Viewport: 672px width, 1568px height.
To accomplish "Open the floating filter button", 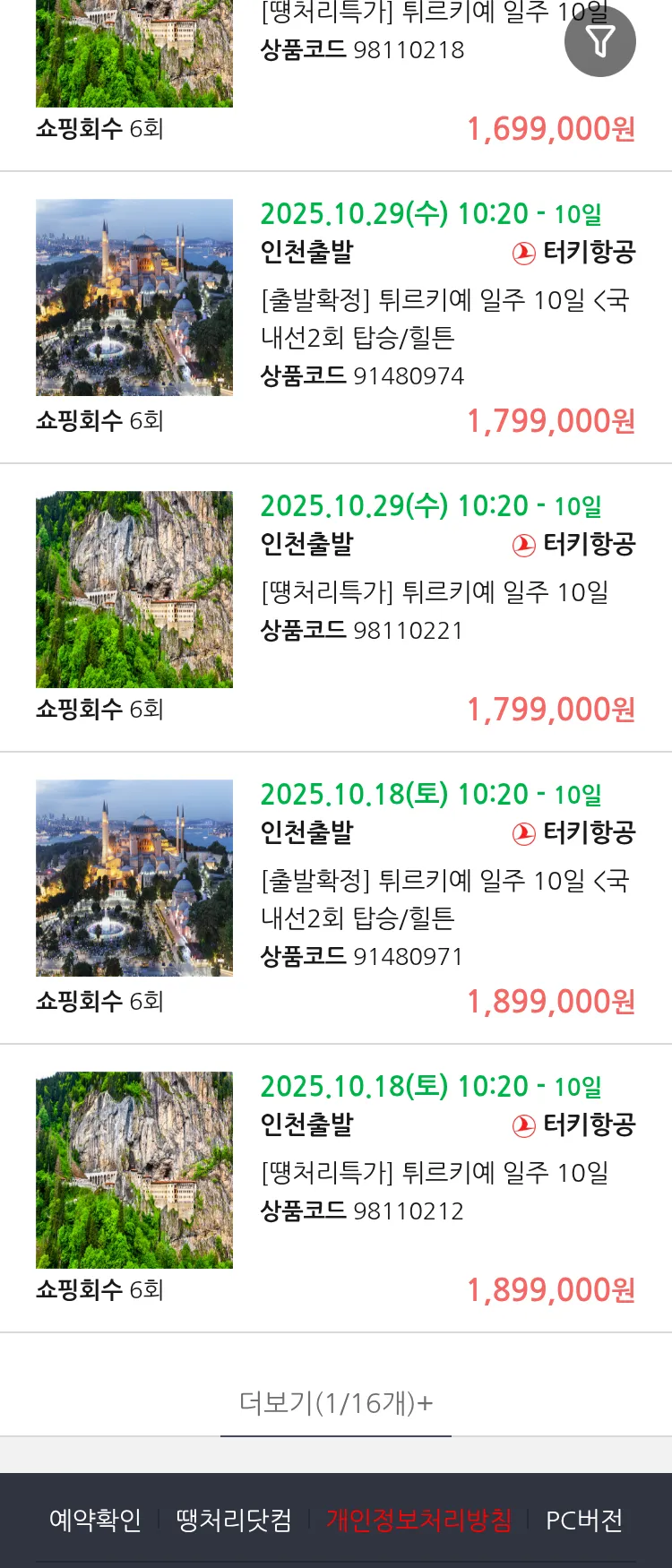I will [x=599, y=41].
